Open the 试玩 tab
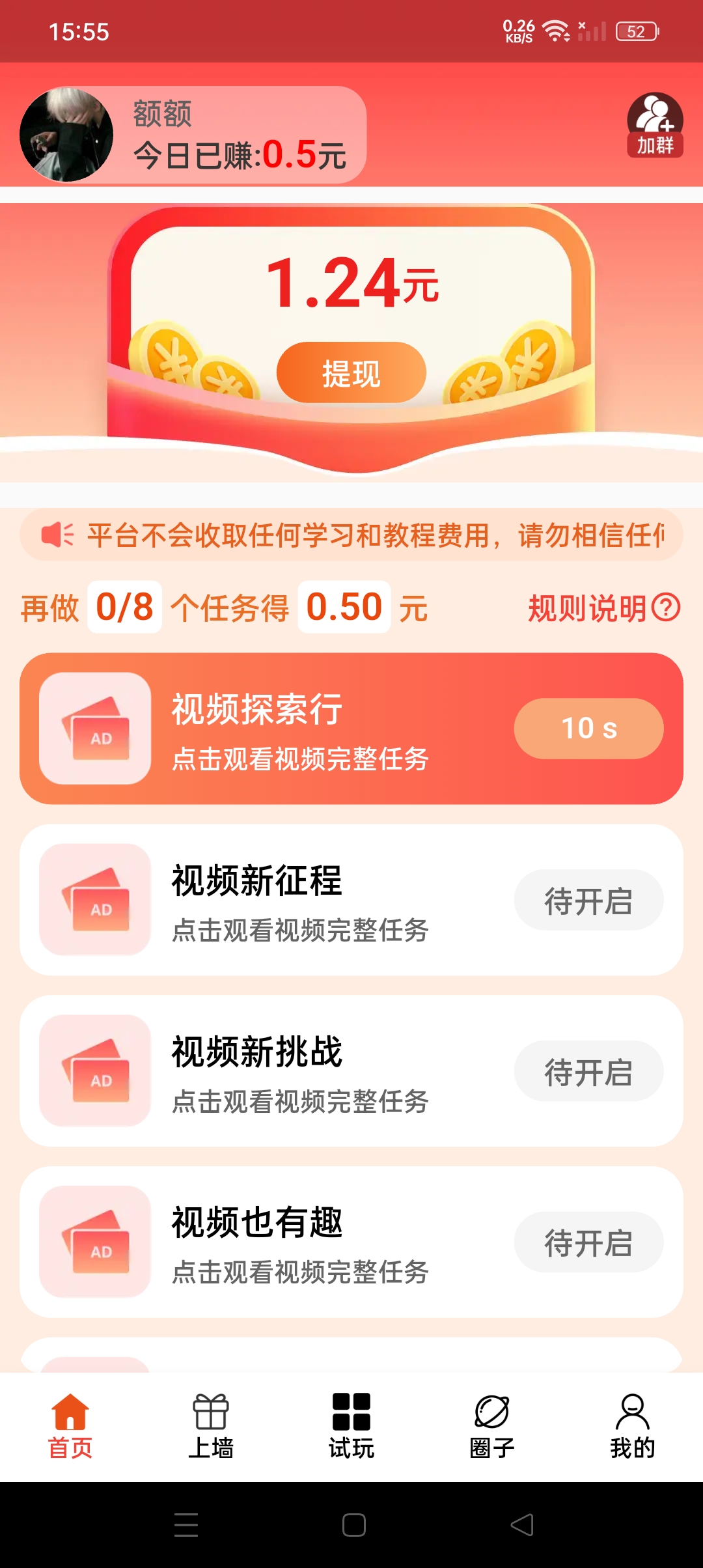 [351, 1426]
